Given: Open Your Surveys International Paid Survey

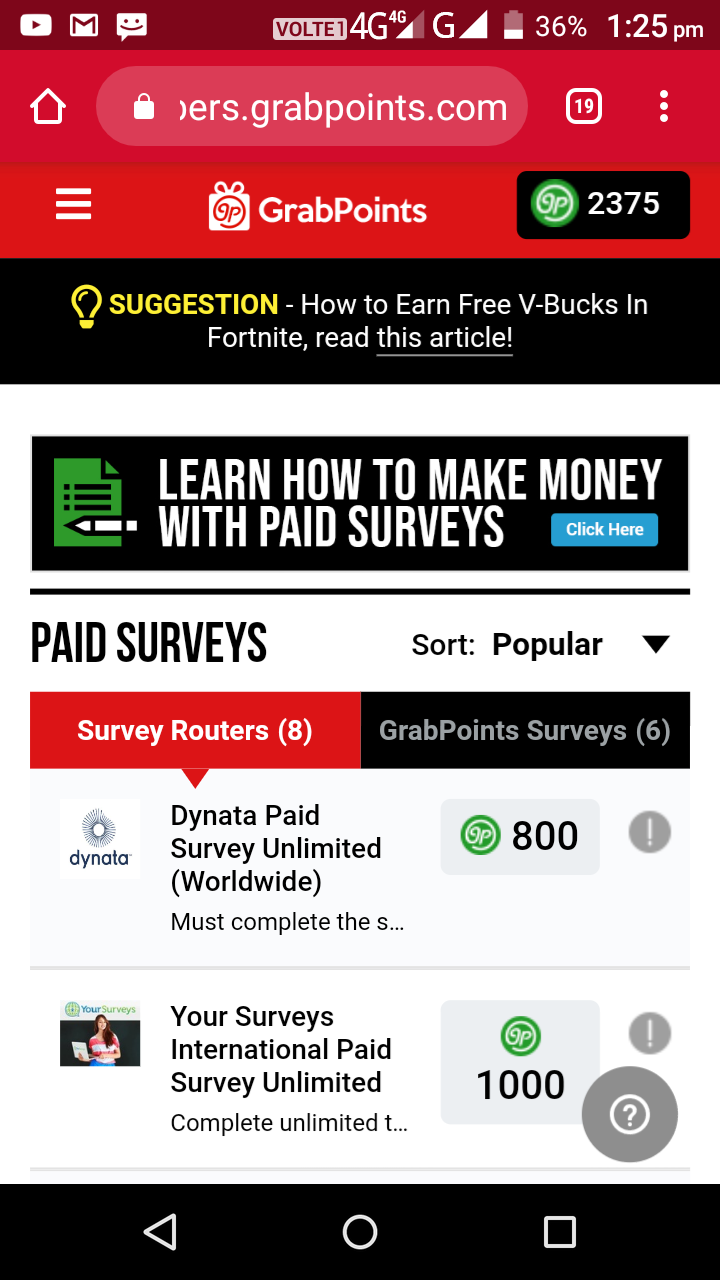Looking at the screenshot, I should [x=280, y=1049].
